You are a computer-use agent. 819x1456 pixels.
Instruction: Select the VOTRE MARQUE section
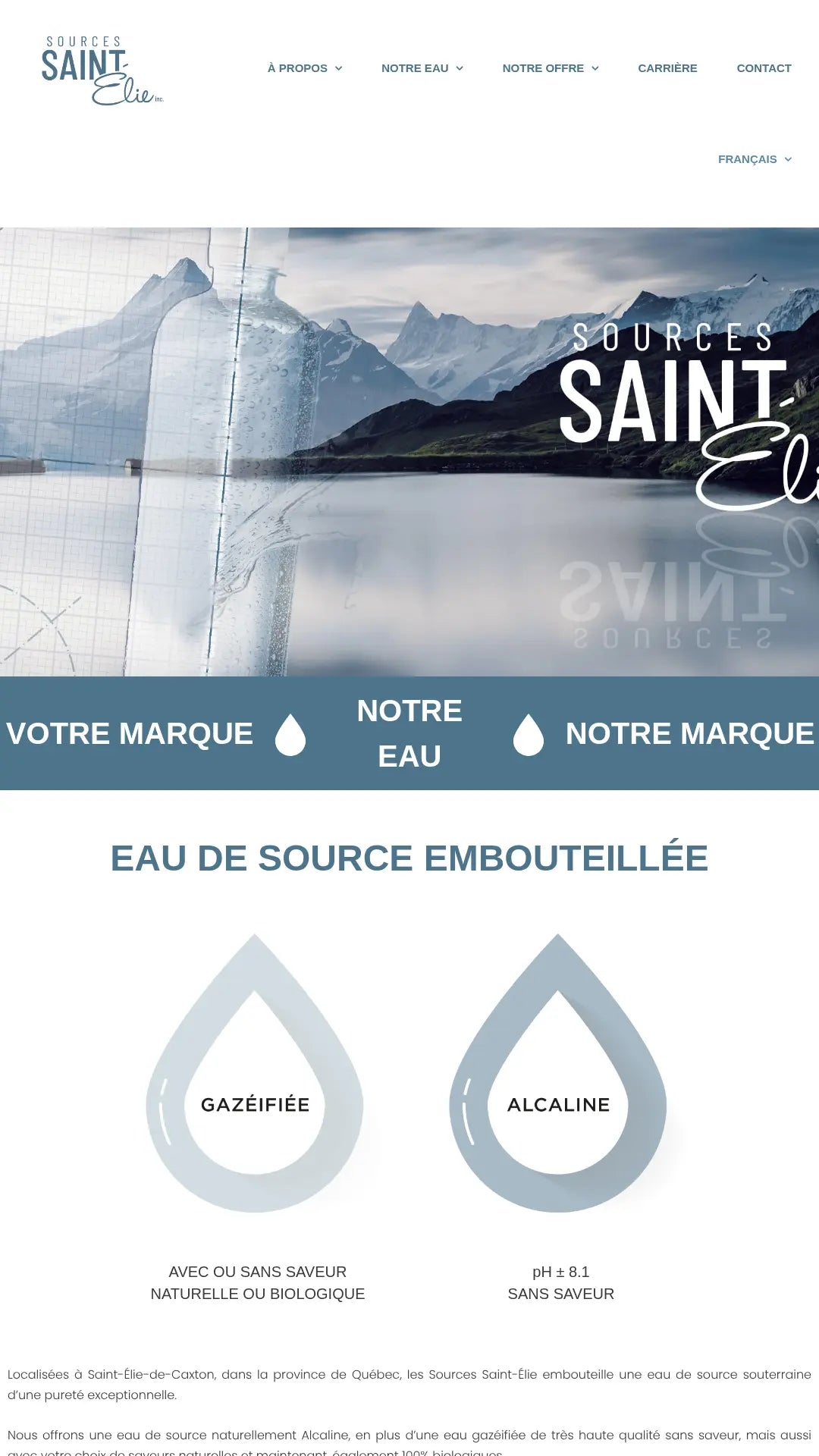130,733
